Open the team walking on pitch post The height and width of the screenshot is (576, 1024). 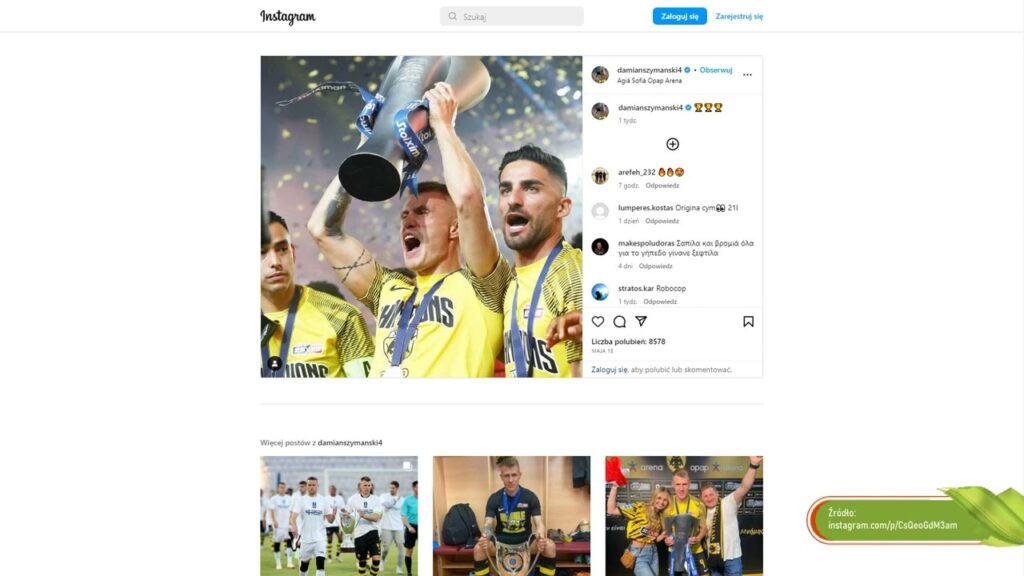[339, 515]
